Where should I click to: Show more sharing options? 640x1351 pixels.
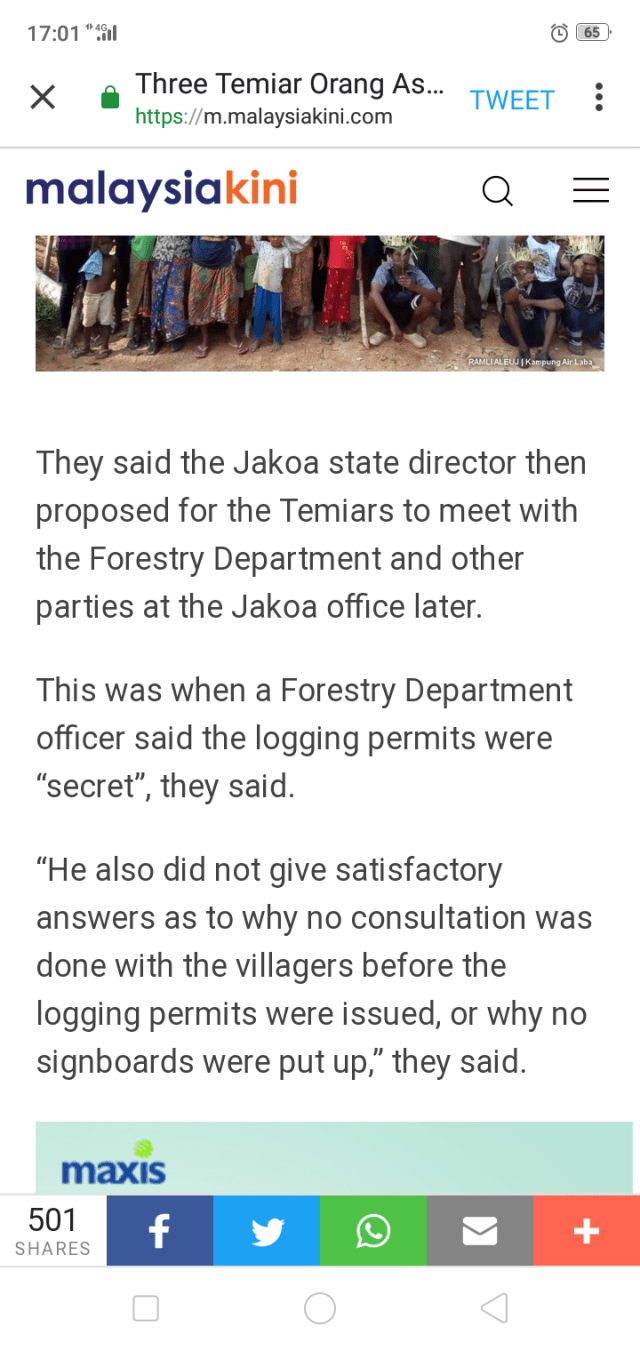[586, 1231]
